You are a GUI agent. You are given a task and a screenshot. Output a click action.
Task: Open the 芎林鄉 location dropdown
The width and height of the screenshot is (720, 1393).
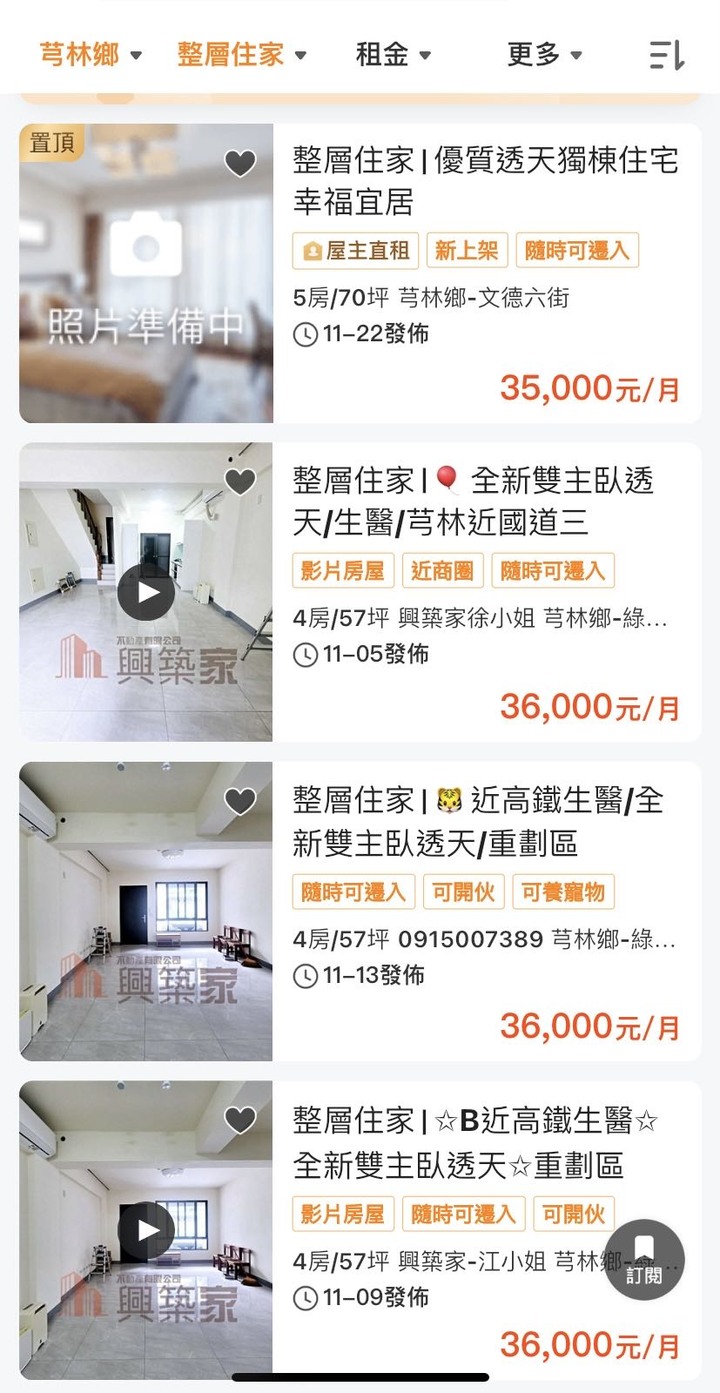[90, 55]
